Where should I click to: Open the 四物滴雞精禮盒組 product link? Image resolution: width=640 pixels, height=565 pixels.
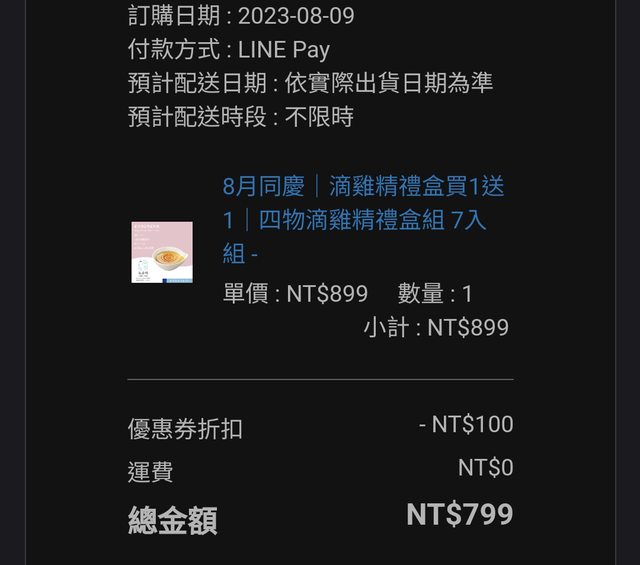coord(363,220)
